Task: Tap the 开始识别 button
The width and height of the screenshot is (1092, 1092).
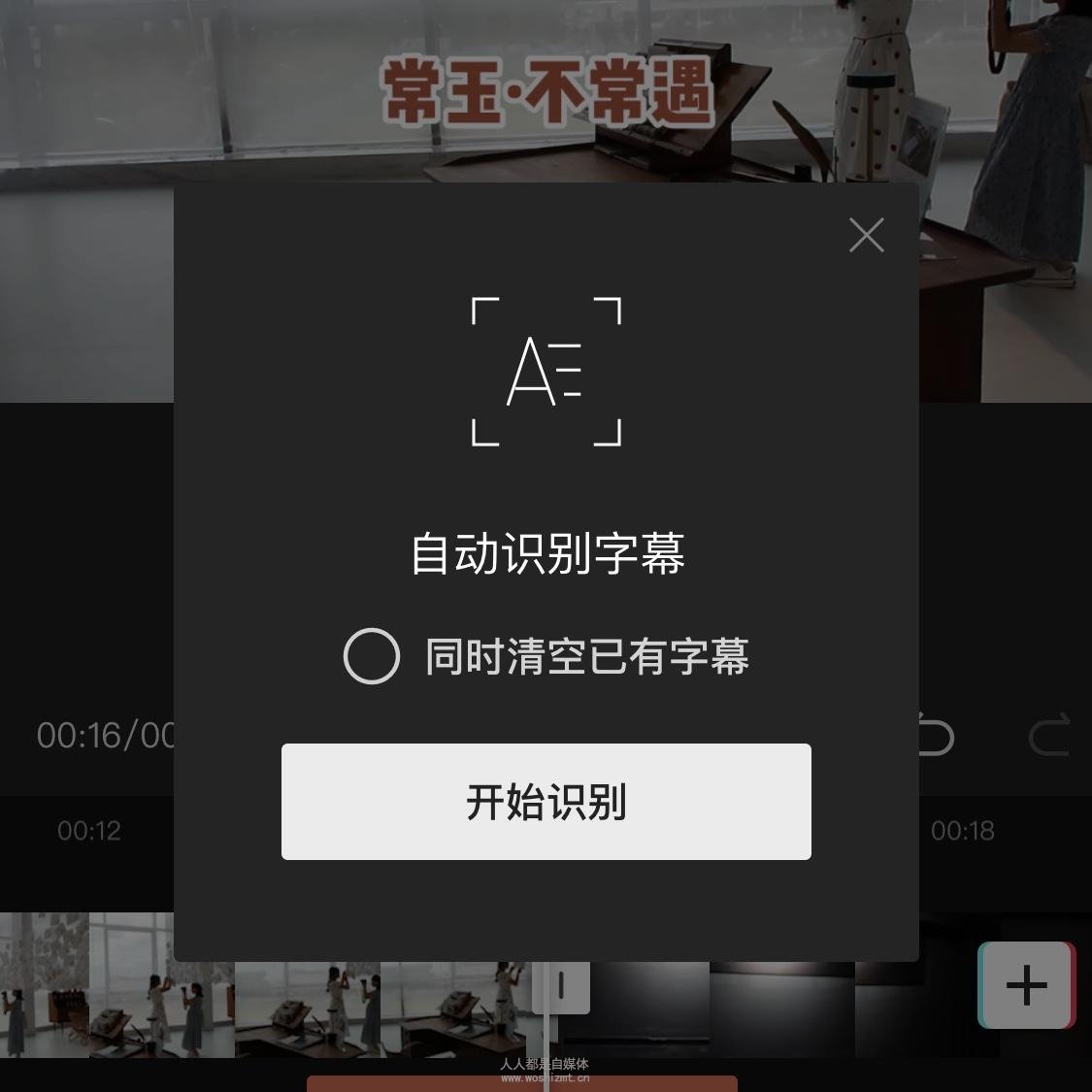Action: pyautogui.click(x=546, y=802)
